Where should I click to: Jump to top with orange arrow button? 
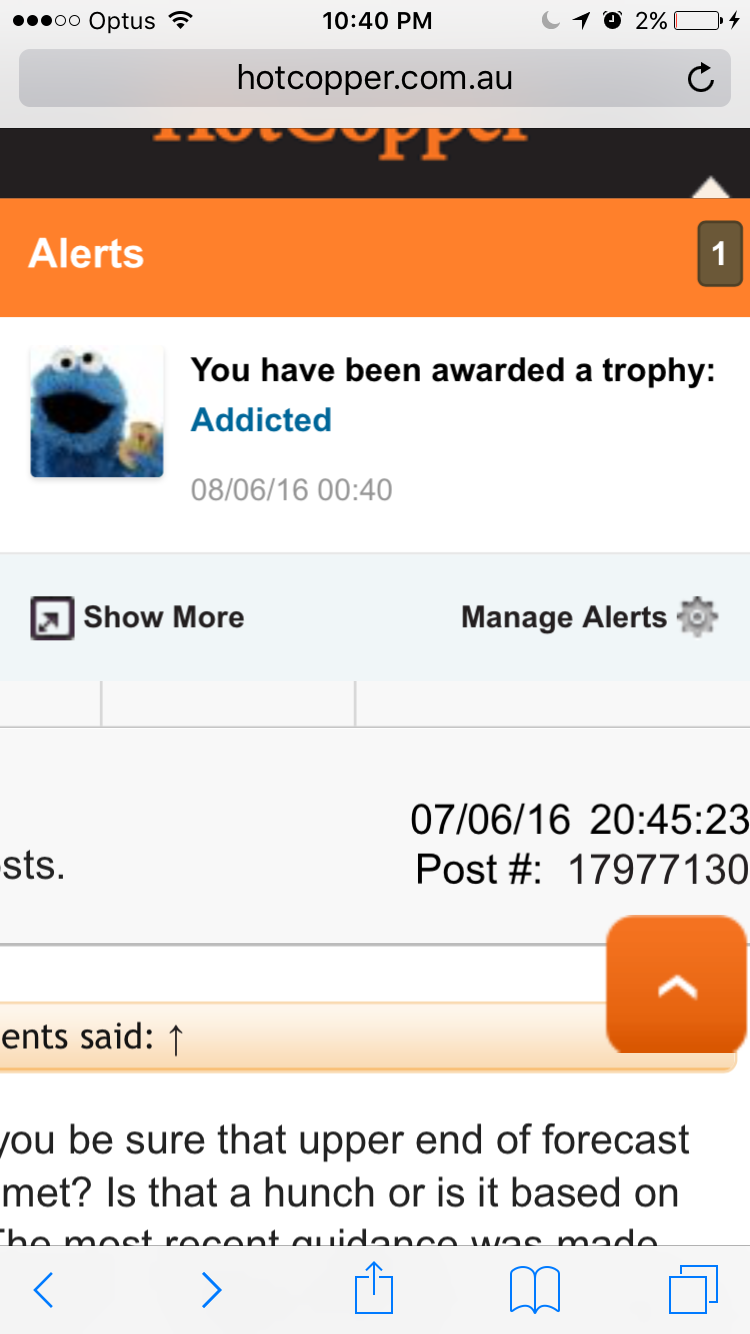pyautogui.click(x=676, y=985)
